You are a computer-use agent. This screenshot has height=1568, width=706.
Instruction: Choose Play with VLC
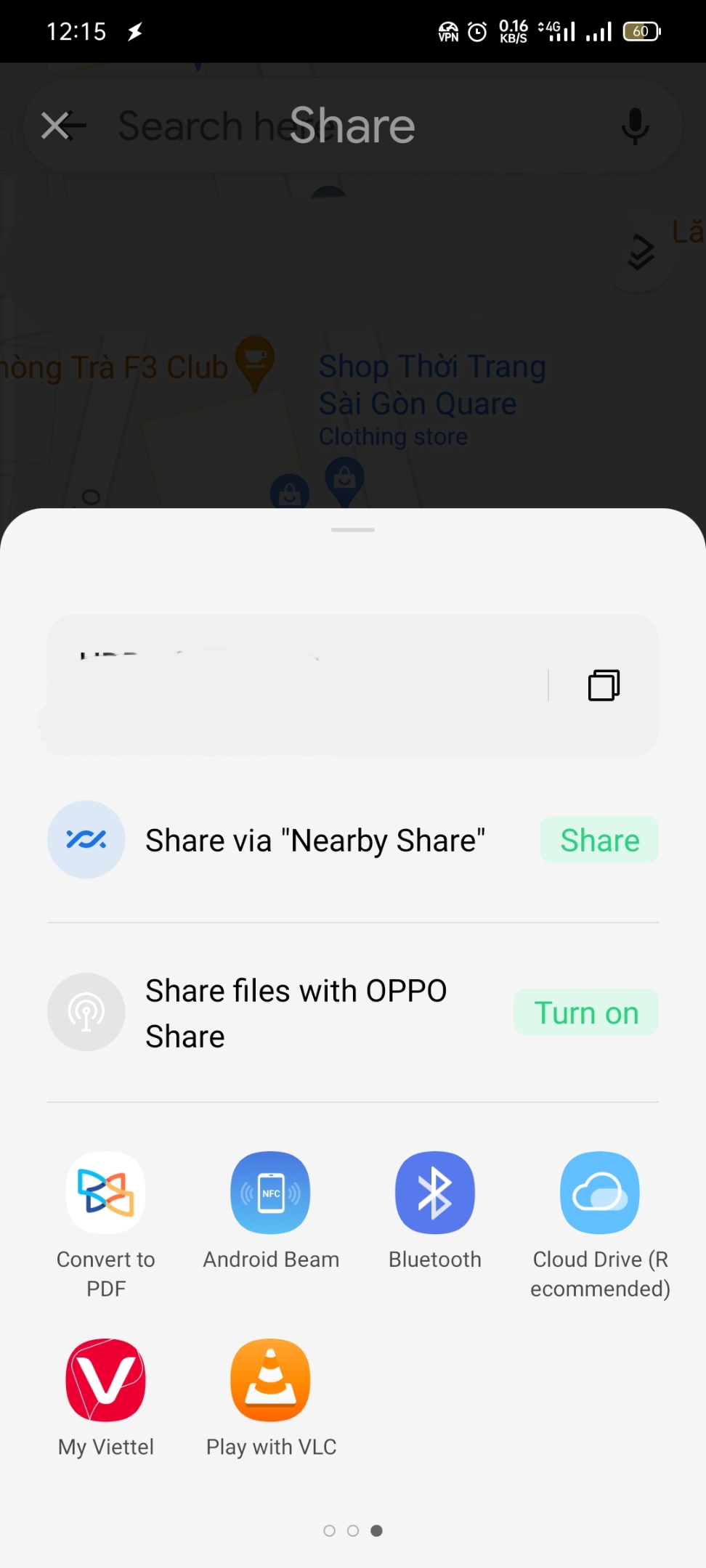pyautogui.click(x=271, y=1381)
